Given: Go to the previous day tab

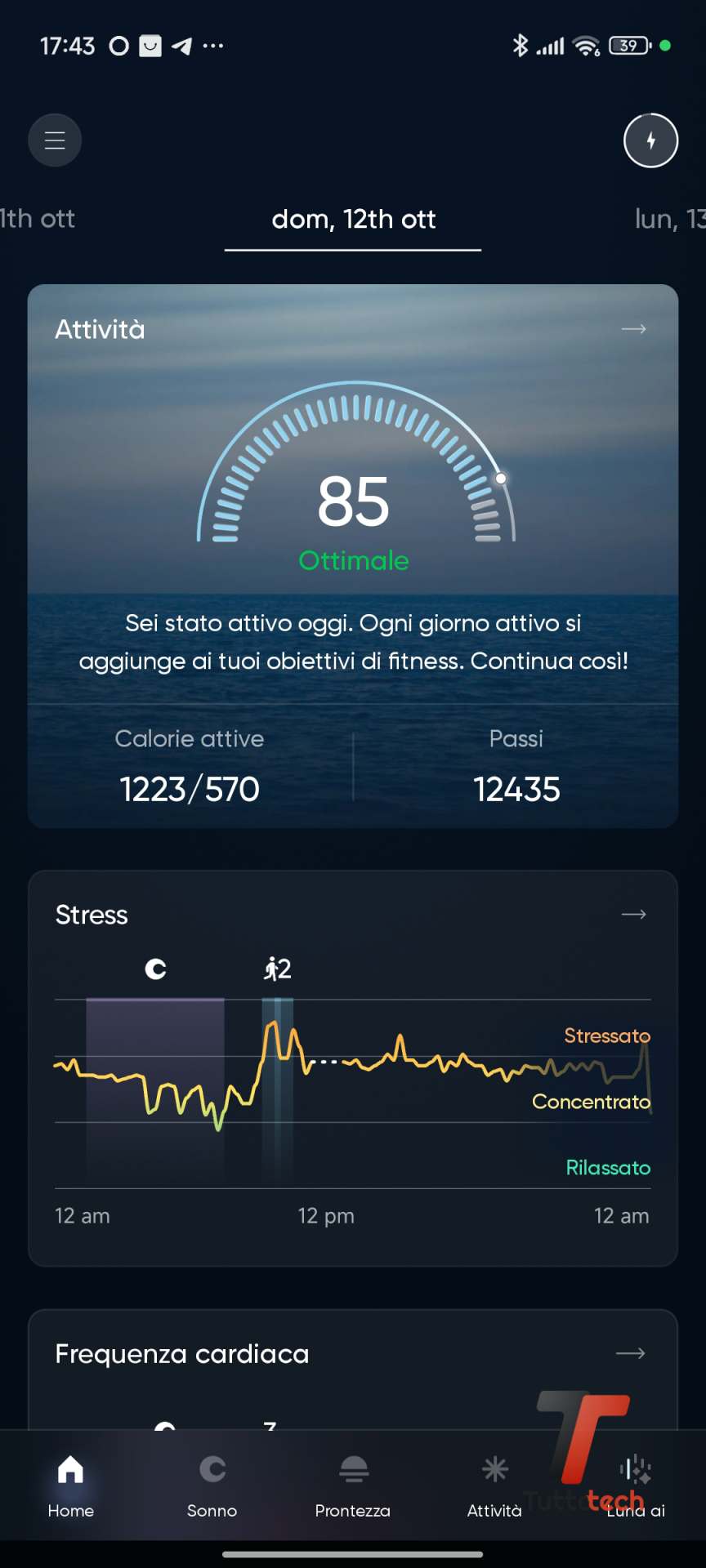Looking at the screenshot, I should (x=37, y=219).
